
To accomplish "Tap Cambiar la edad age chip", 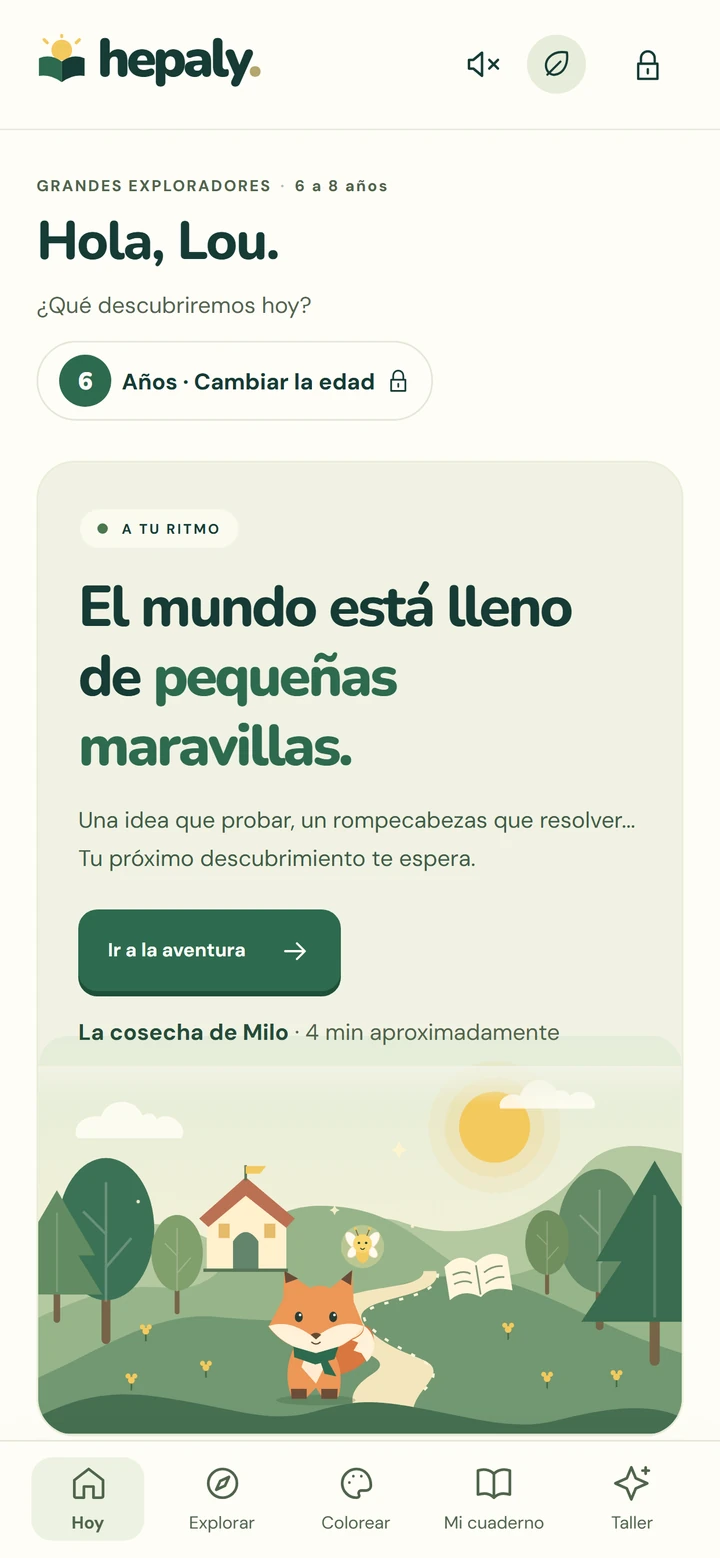I will coord(235,381).
